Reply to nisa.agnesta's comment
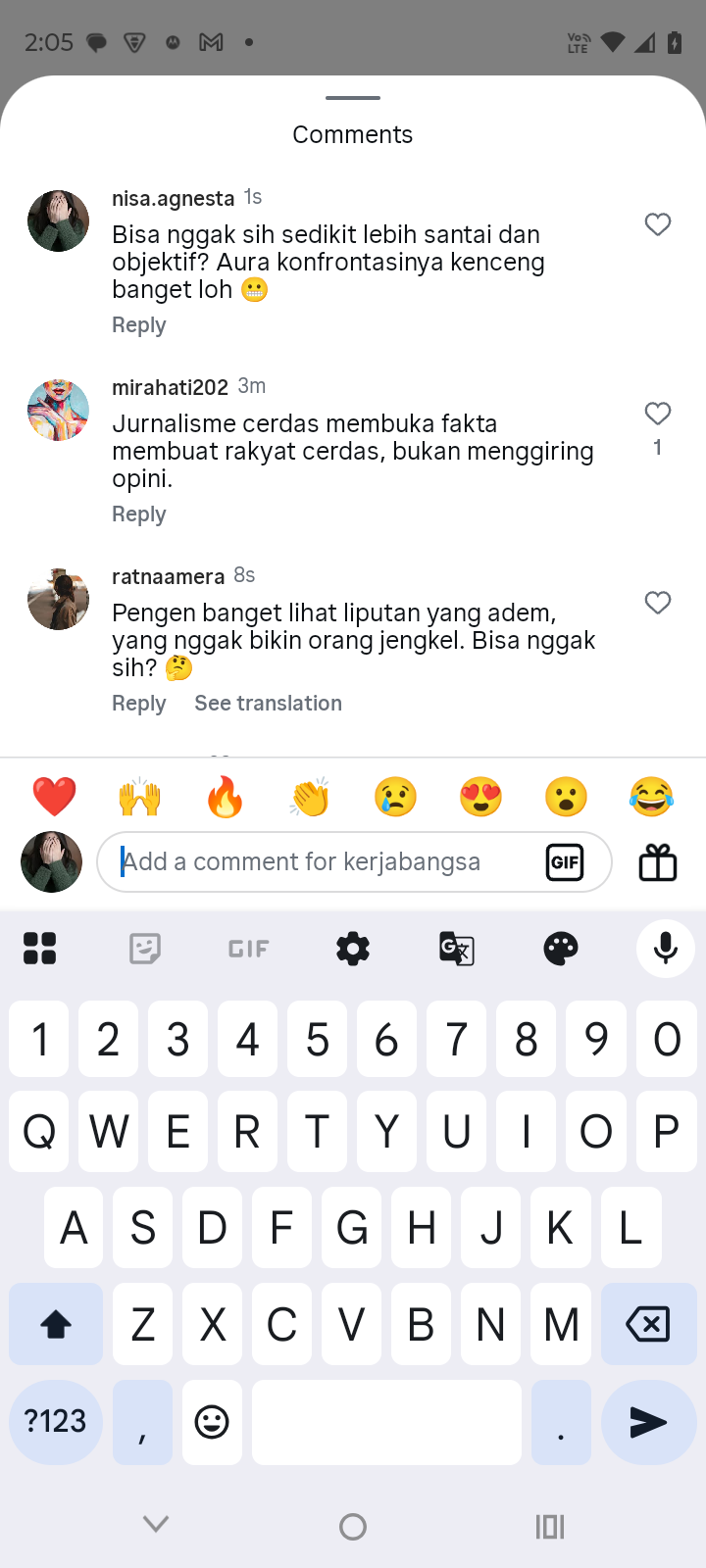This screenshot has width=706, height=1568. click(138, 325)
